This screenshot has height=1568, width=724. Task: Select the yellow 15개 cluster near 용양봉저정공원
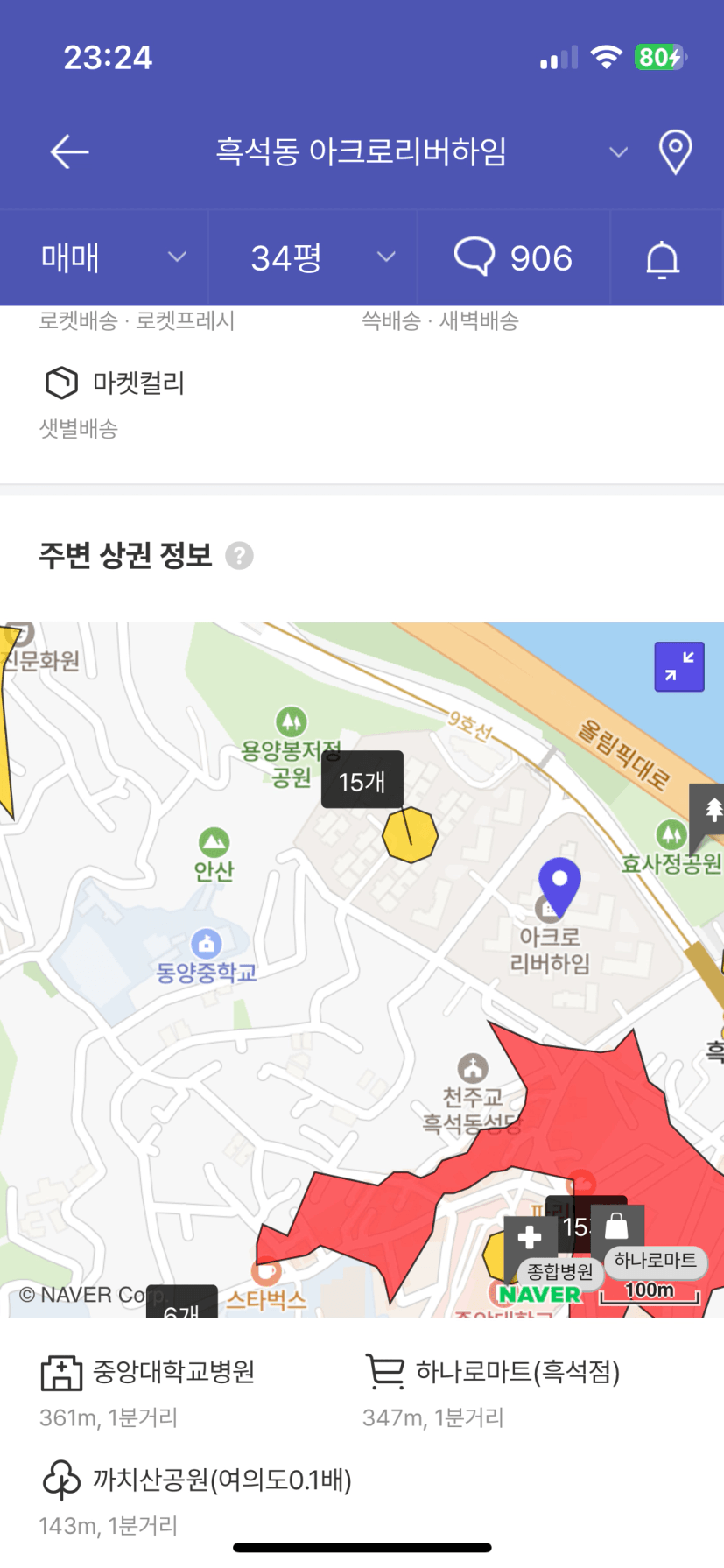point(410,834)
